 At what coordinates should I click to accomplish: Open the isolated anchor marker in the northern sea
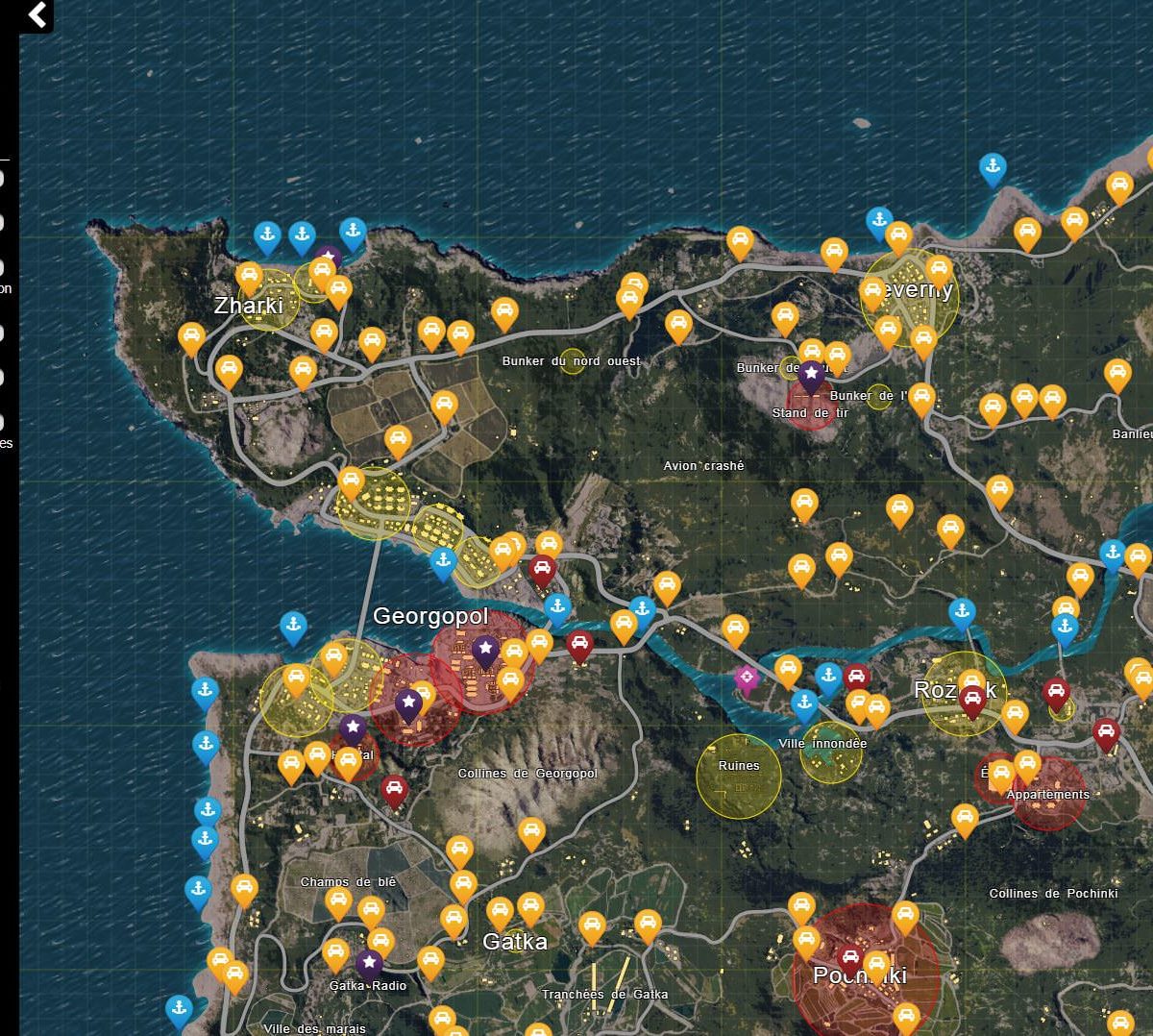tap(993, 168)
